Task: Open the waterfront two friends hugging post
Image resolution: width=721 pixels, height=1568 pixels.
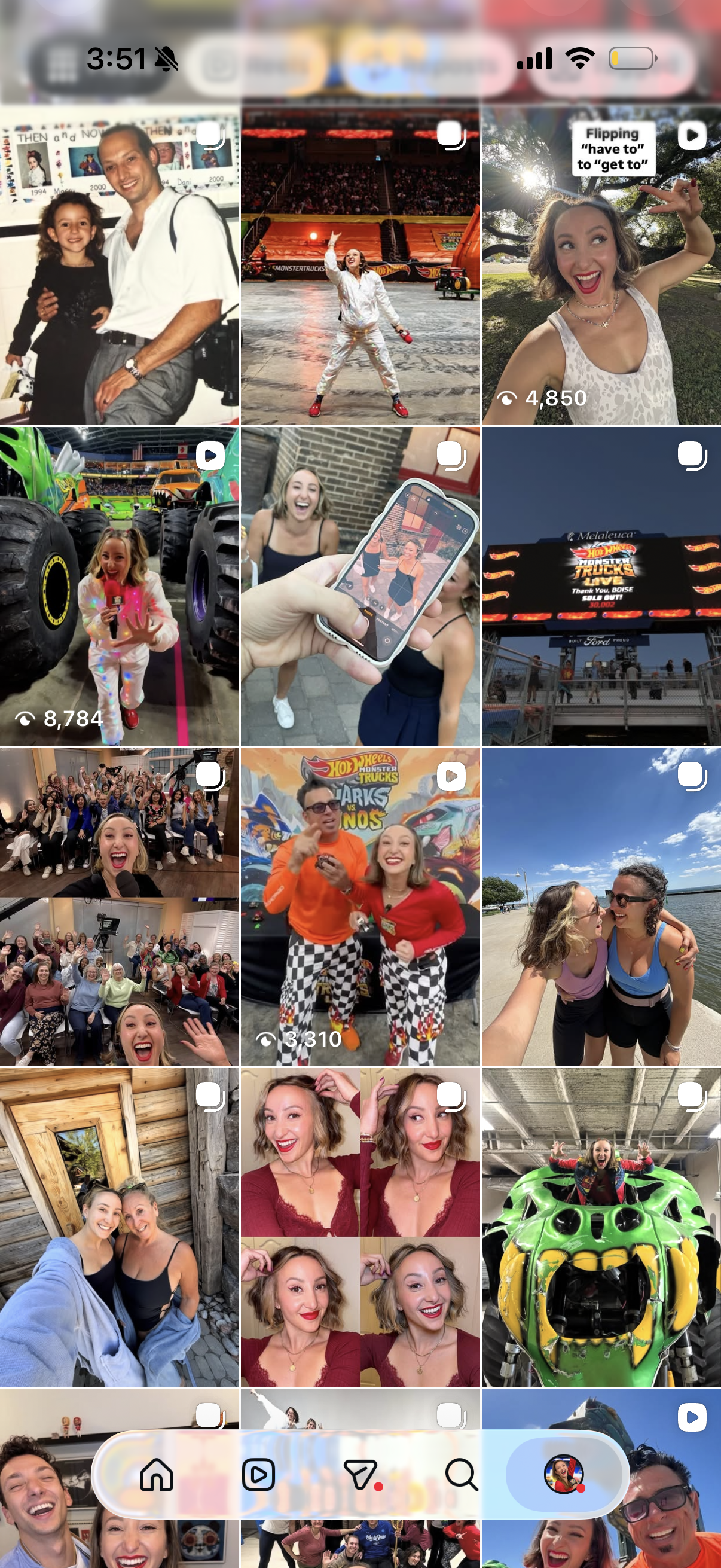Action: [601, 907]
